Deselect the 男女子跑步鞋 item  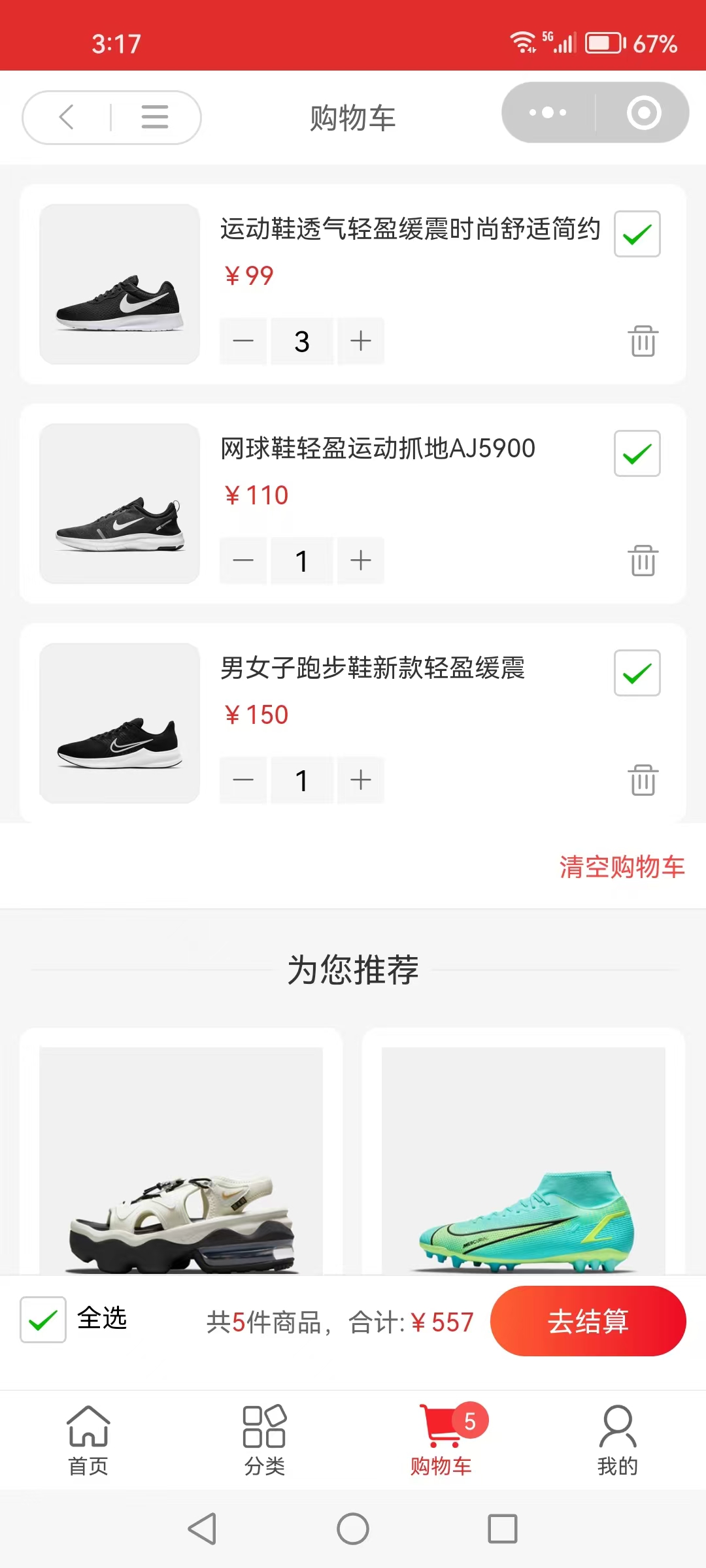(x=637, y=673)
